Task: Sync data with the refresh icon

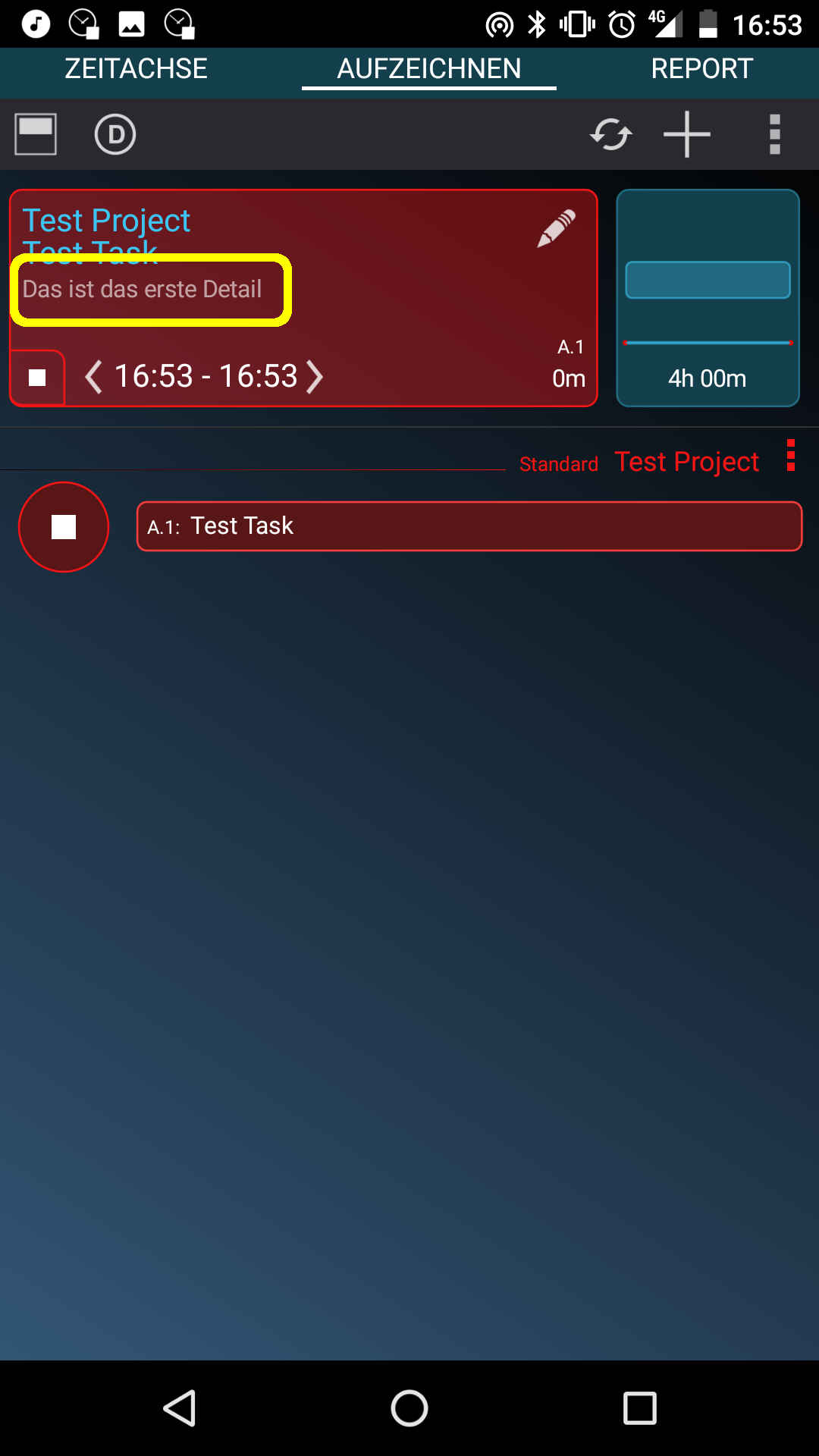Action: [x=610, y=134]
